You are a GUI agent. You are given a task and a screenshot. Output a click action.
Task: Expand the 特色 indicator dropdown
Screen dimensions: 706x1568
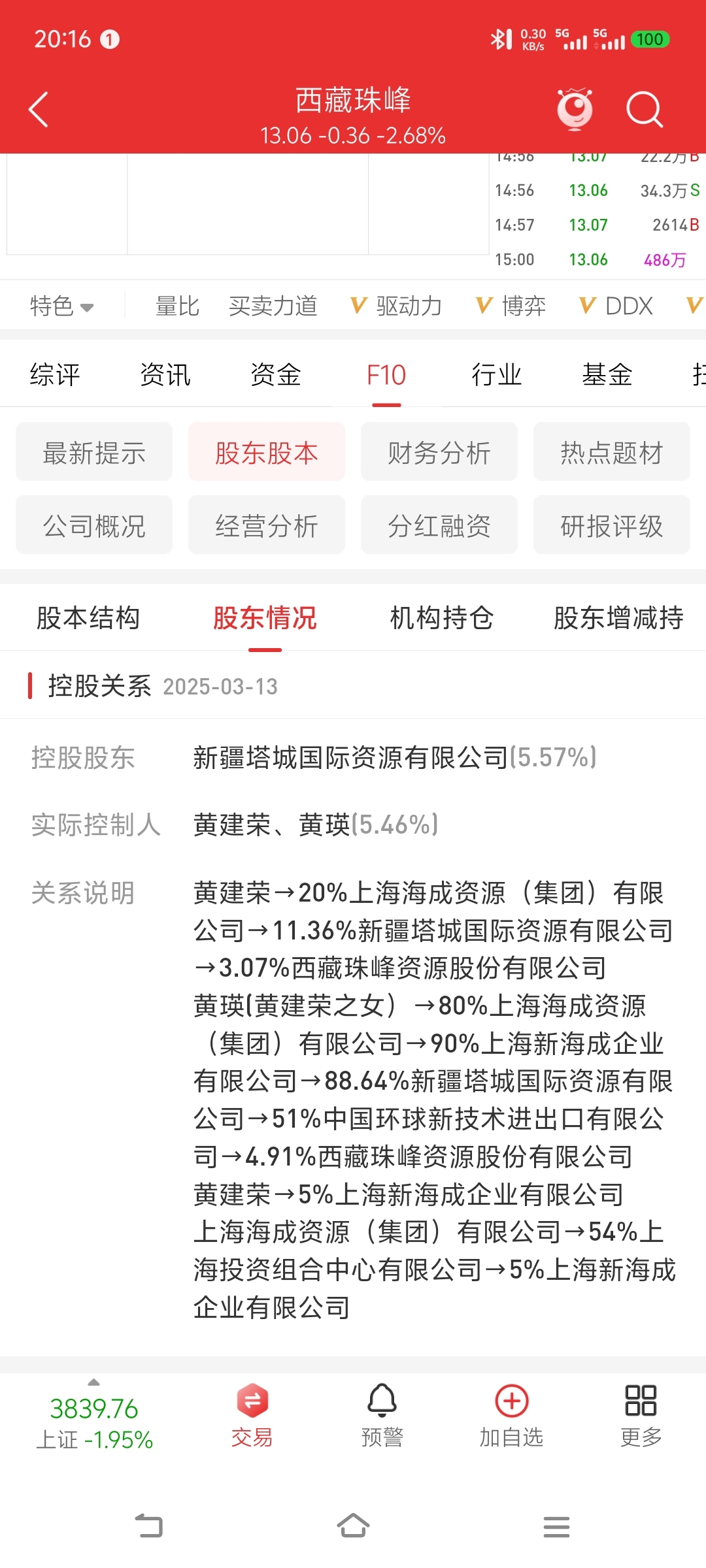coord(62,306)
